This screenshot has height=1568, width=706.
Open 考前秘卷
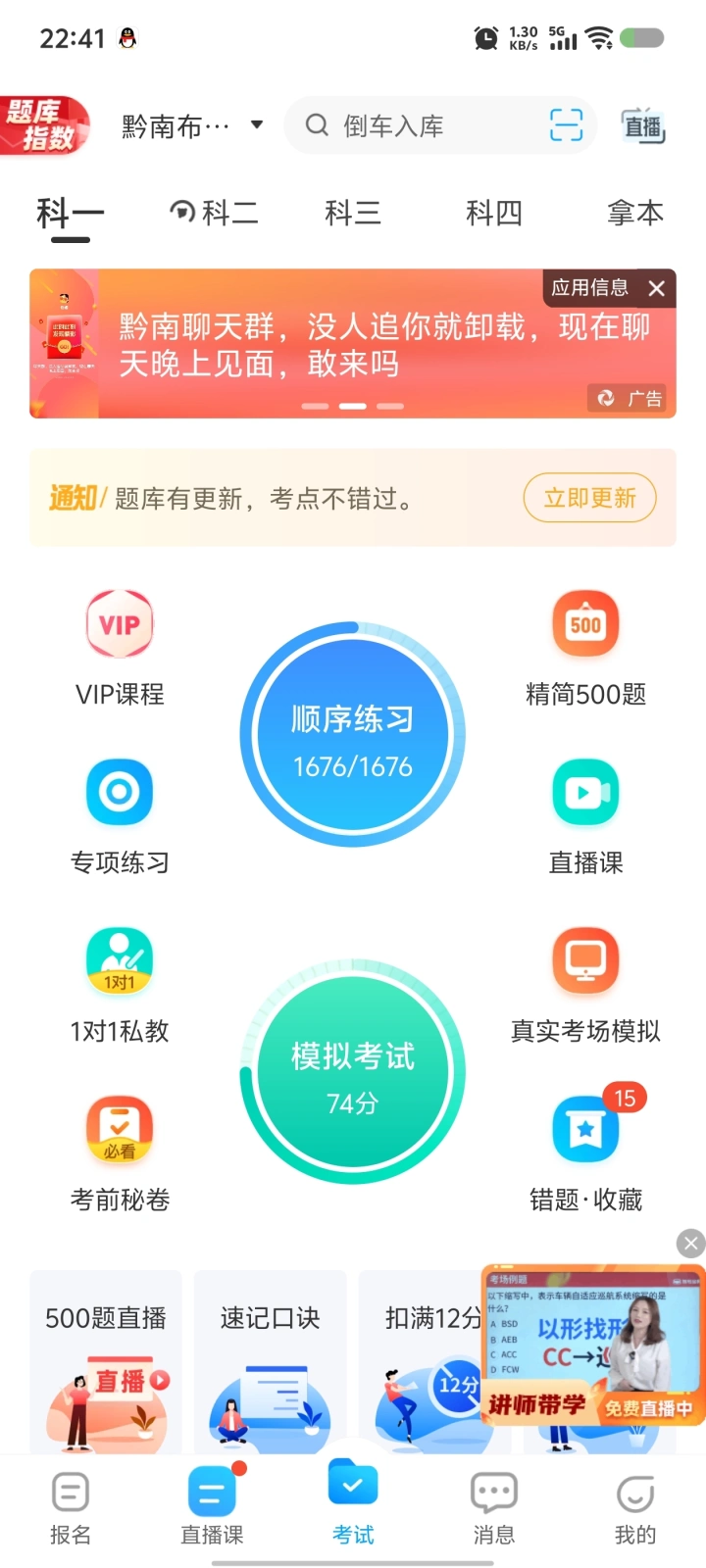120,1153
